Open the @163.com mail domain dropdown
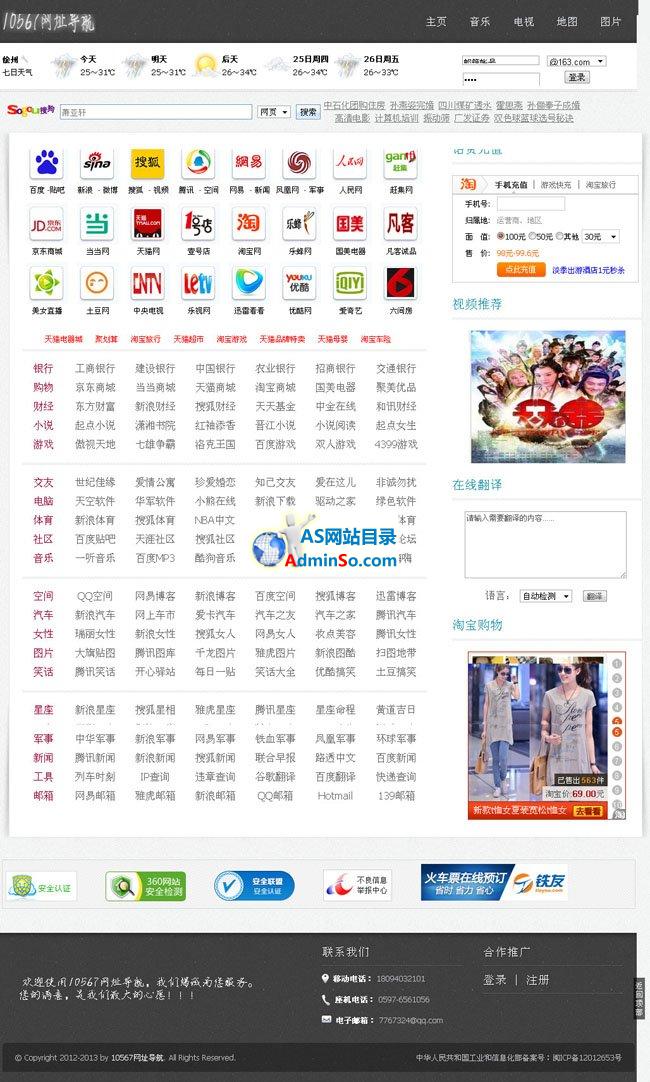 pyautogui.click(x=576, y=62)
